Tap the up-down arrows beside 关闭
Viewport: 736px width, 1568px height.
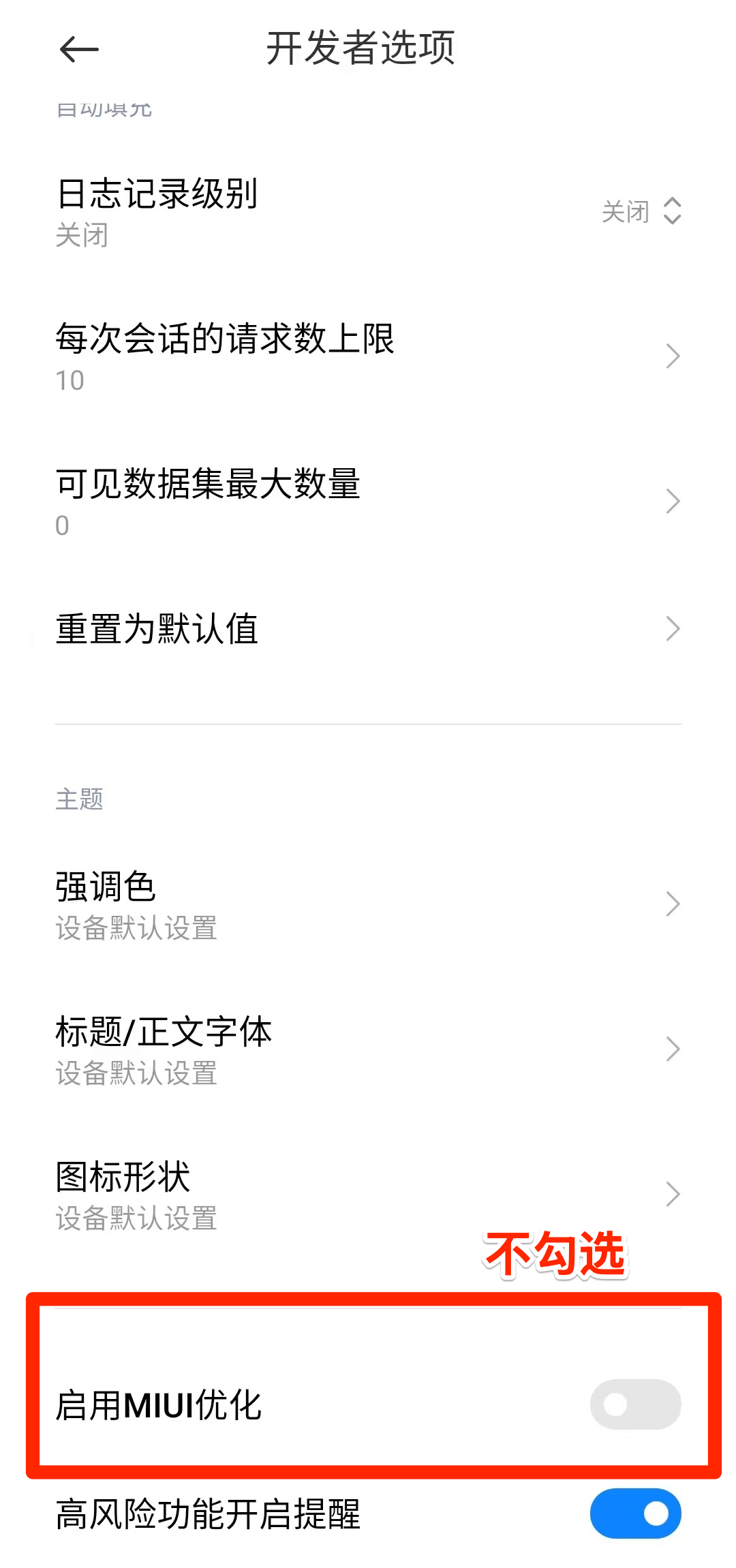[x=672, y=213]
